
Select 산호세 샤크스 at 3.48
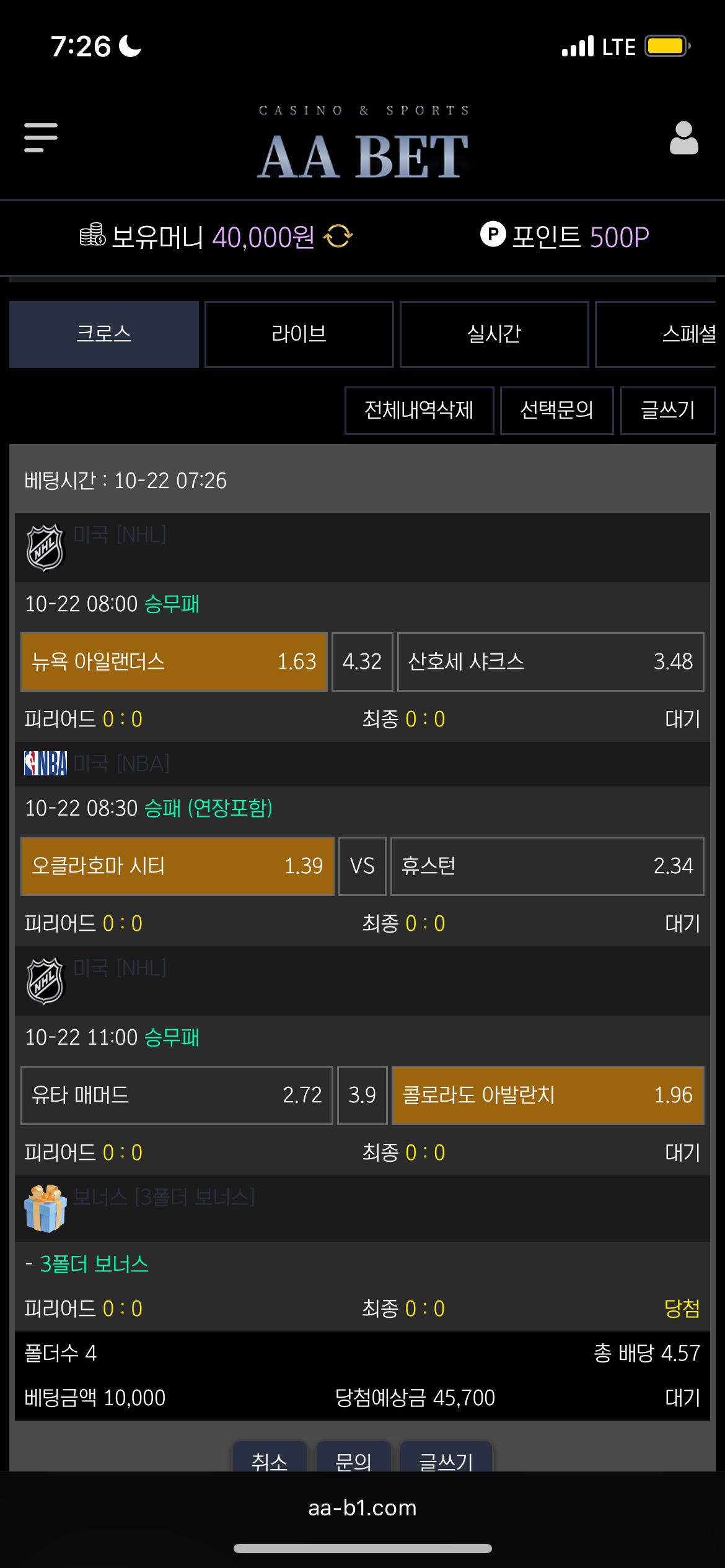550,661
